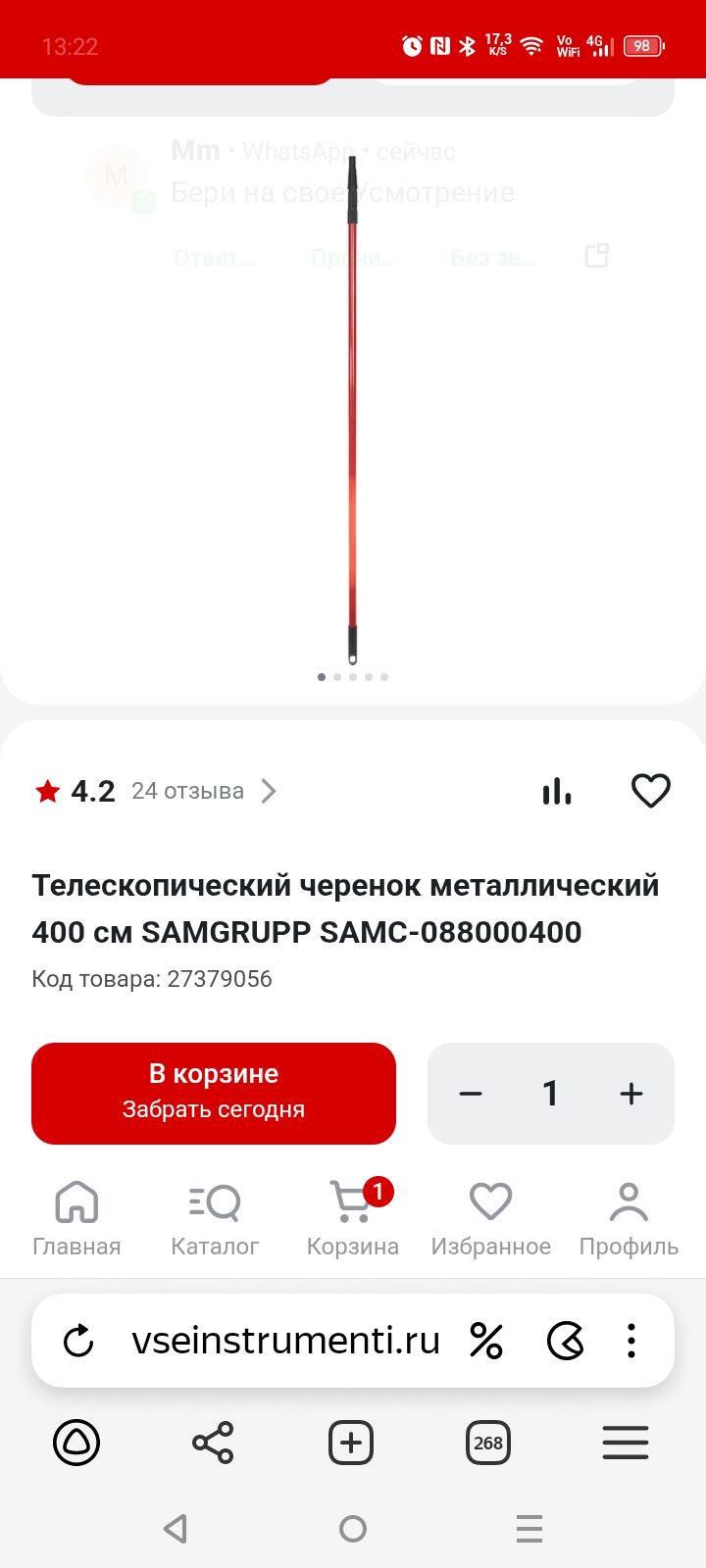Increase quantity with plus button

pos(631,1094)
